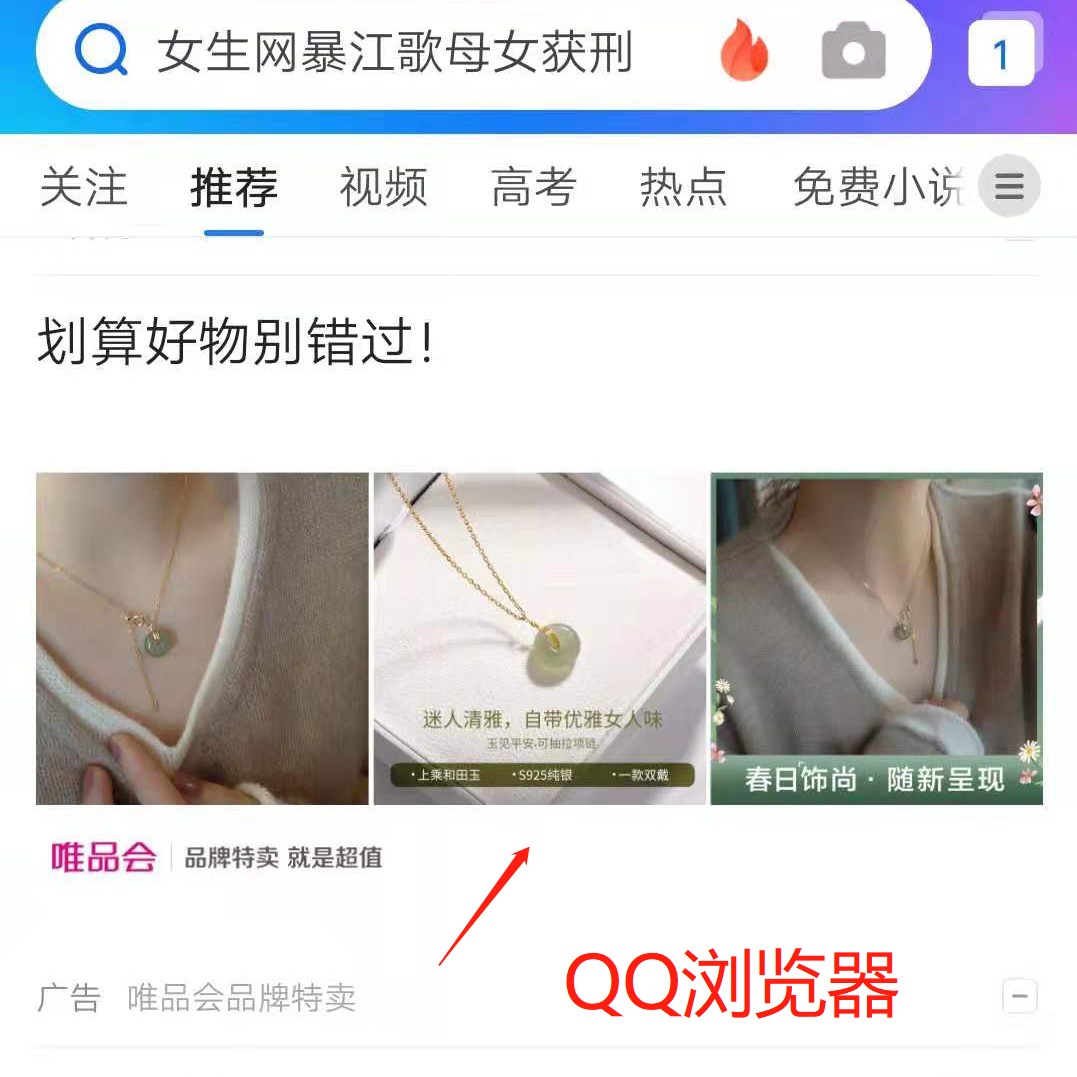This screenshot has height=1077, width=1077.
Task: Go to the 高考 tab
Action: click(534, 187)
